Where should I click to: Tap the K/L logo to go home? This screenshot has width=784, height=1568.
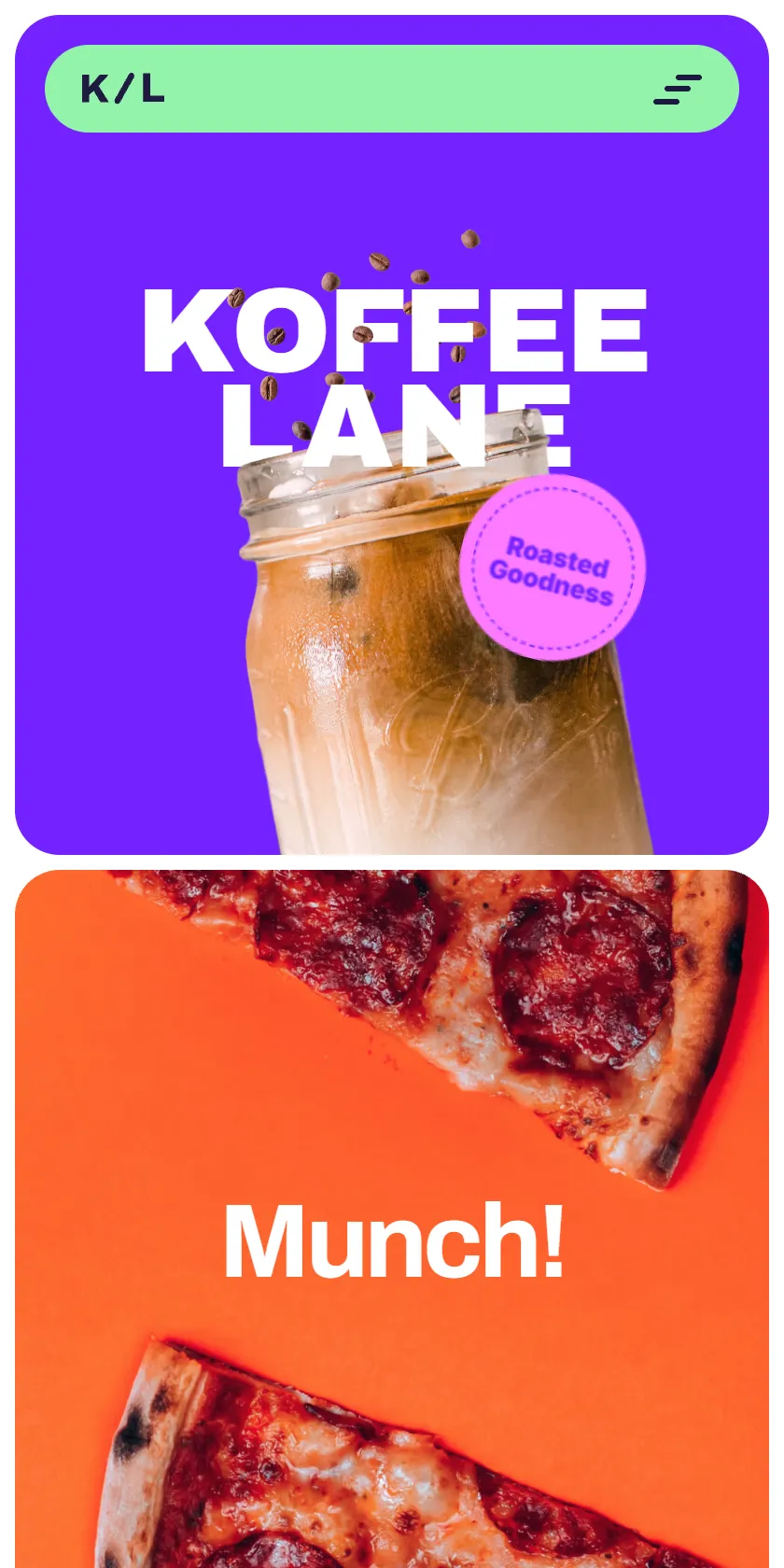pos(122,89)
